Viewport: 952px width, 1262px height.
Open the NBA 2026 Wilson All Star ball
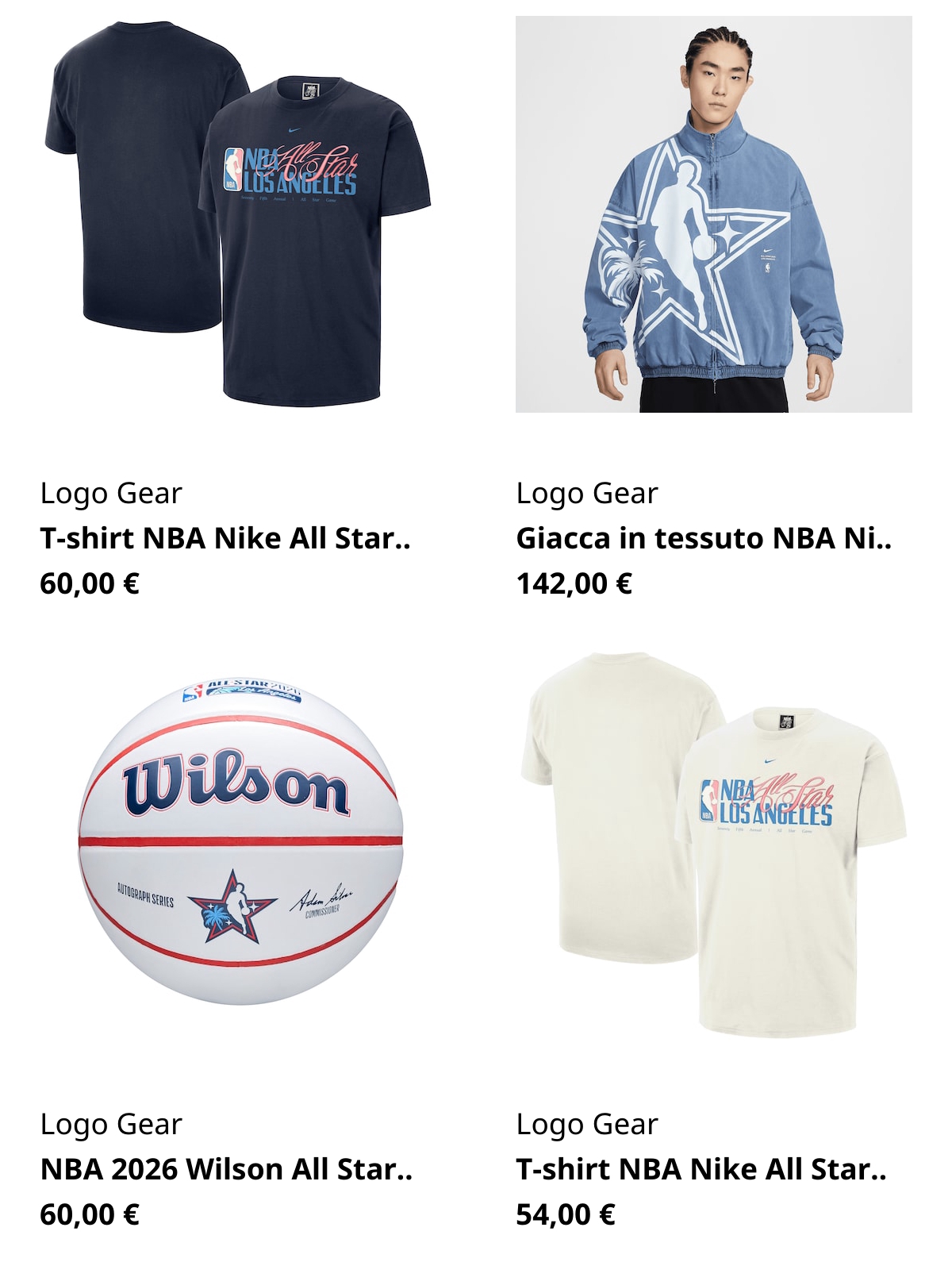[x=238, y=844]
